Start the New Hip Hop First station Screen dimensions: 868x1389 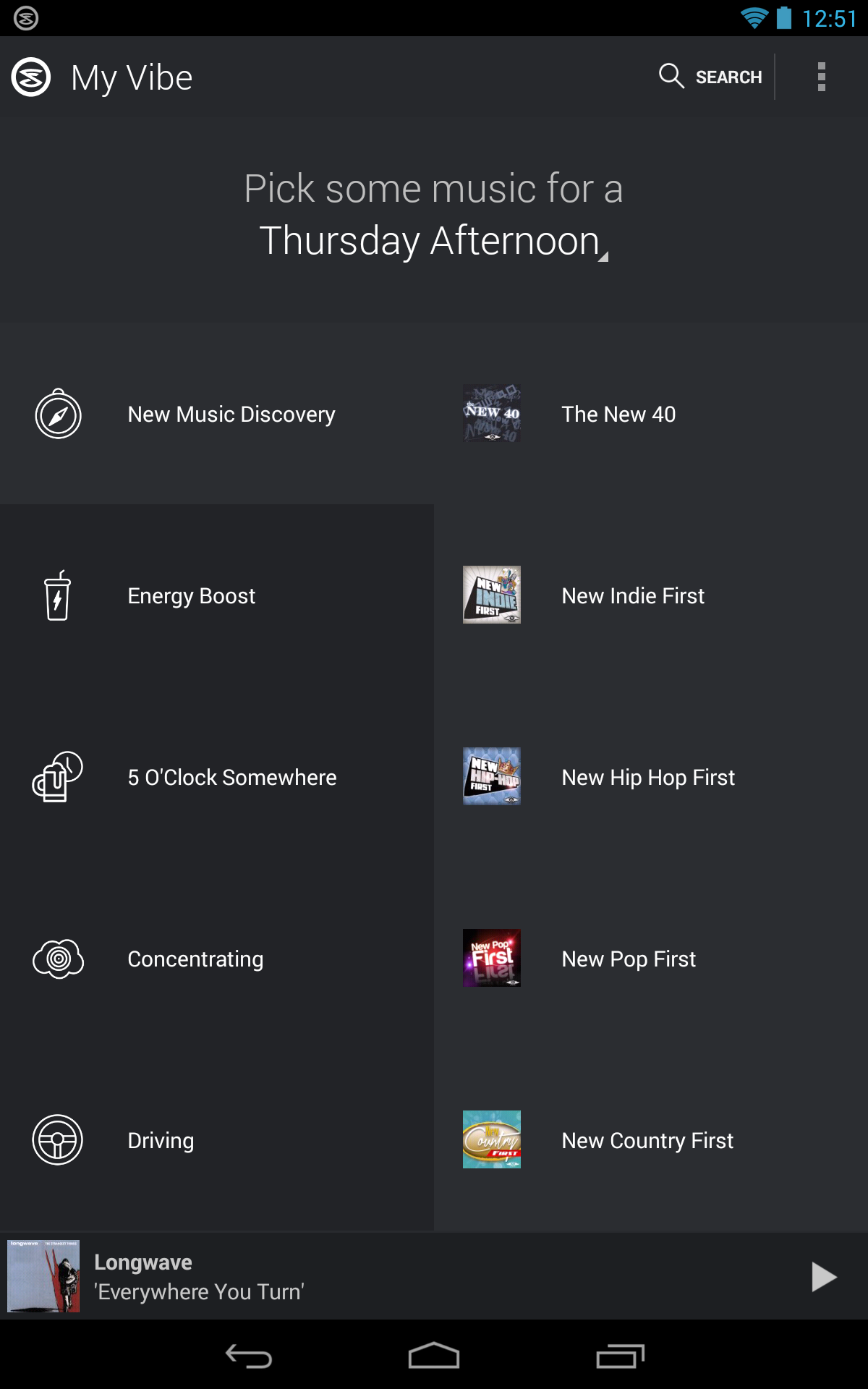tap(492, 777)
